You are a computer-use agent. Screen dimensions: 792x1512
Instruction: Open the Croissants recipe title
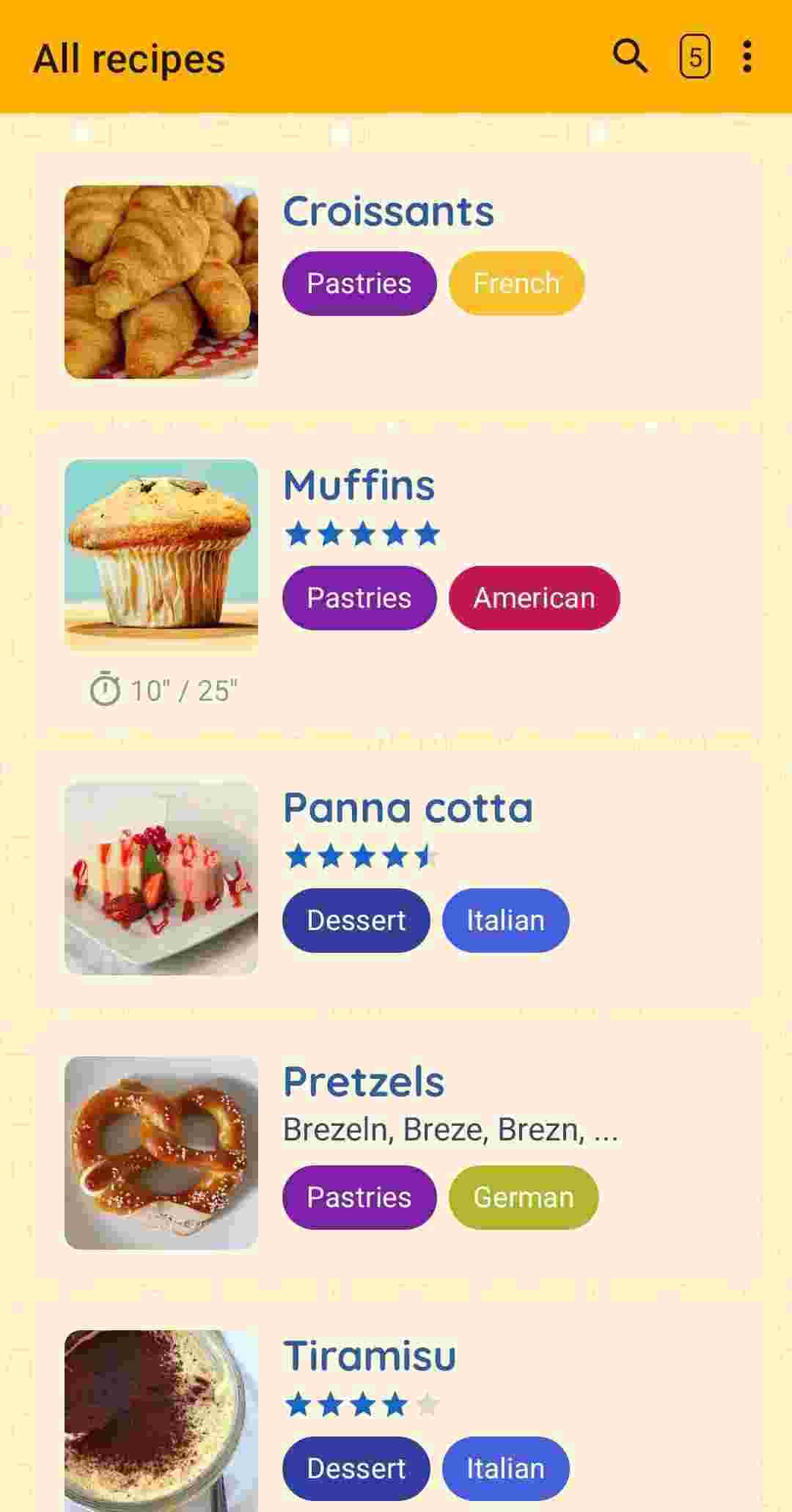point(389,211)
